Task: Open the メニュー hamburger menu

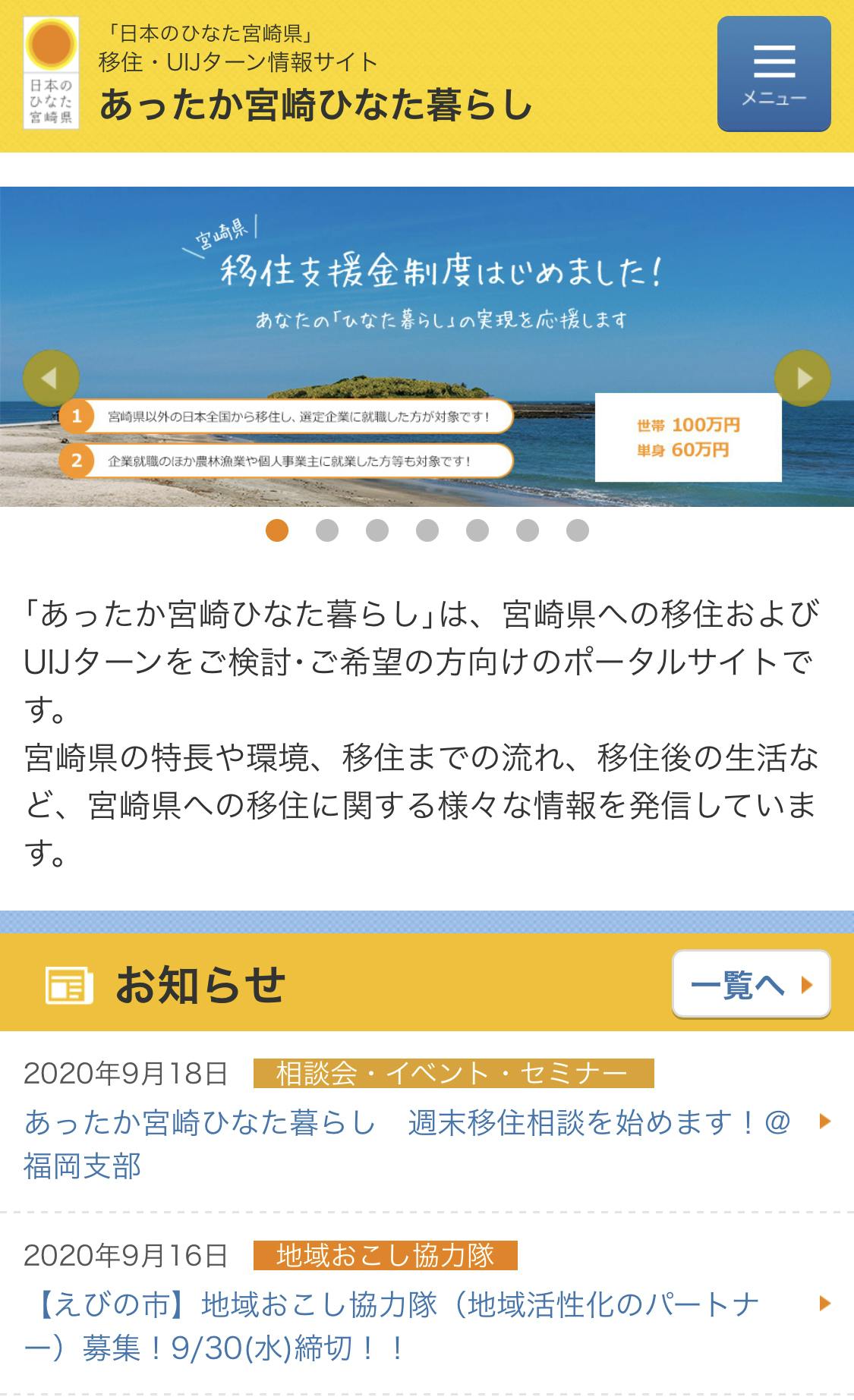Action: (774, 74)
